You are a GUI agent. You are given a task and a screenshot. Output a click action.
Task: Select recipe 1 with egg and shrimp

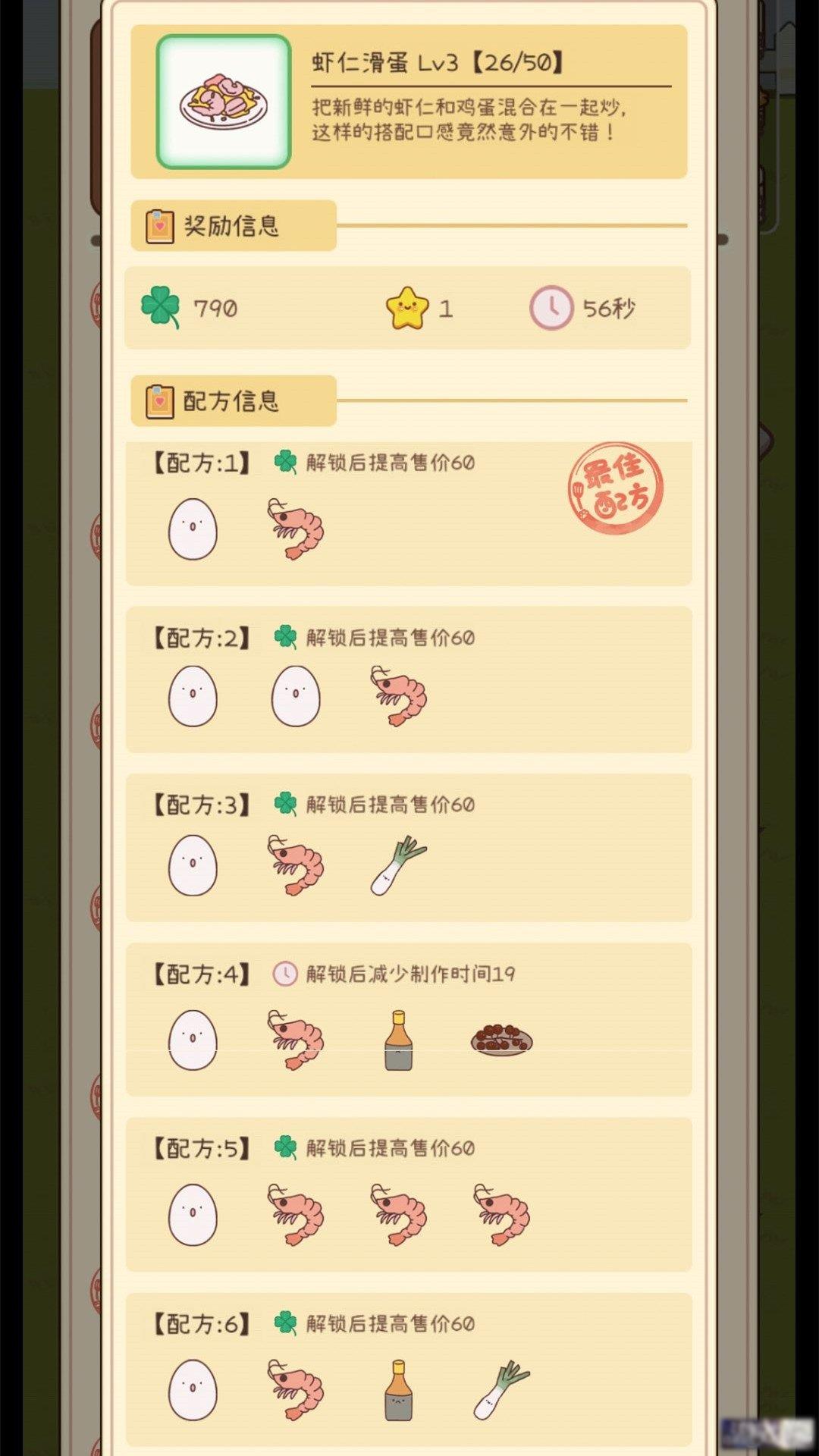coord(408,513)
